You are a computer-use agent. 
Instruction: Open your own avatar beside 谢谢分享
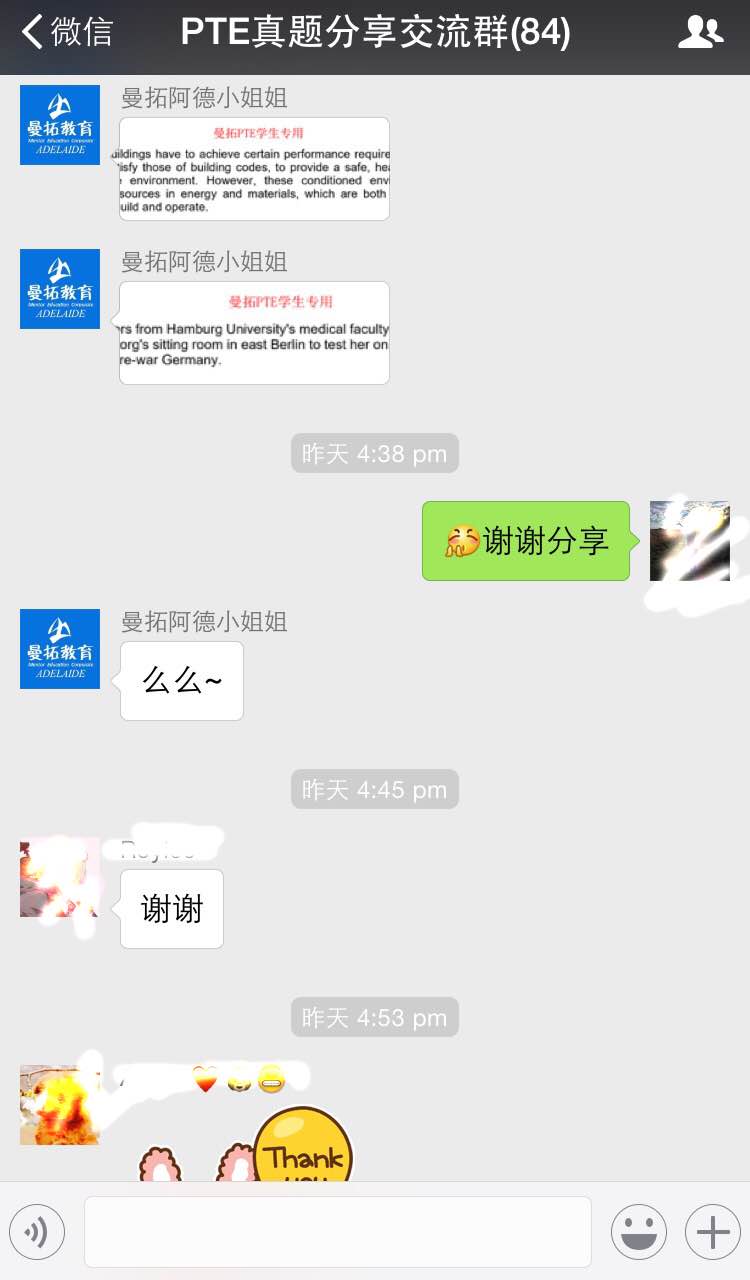click(689, 541)
